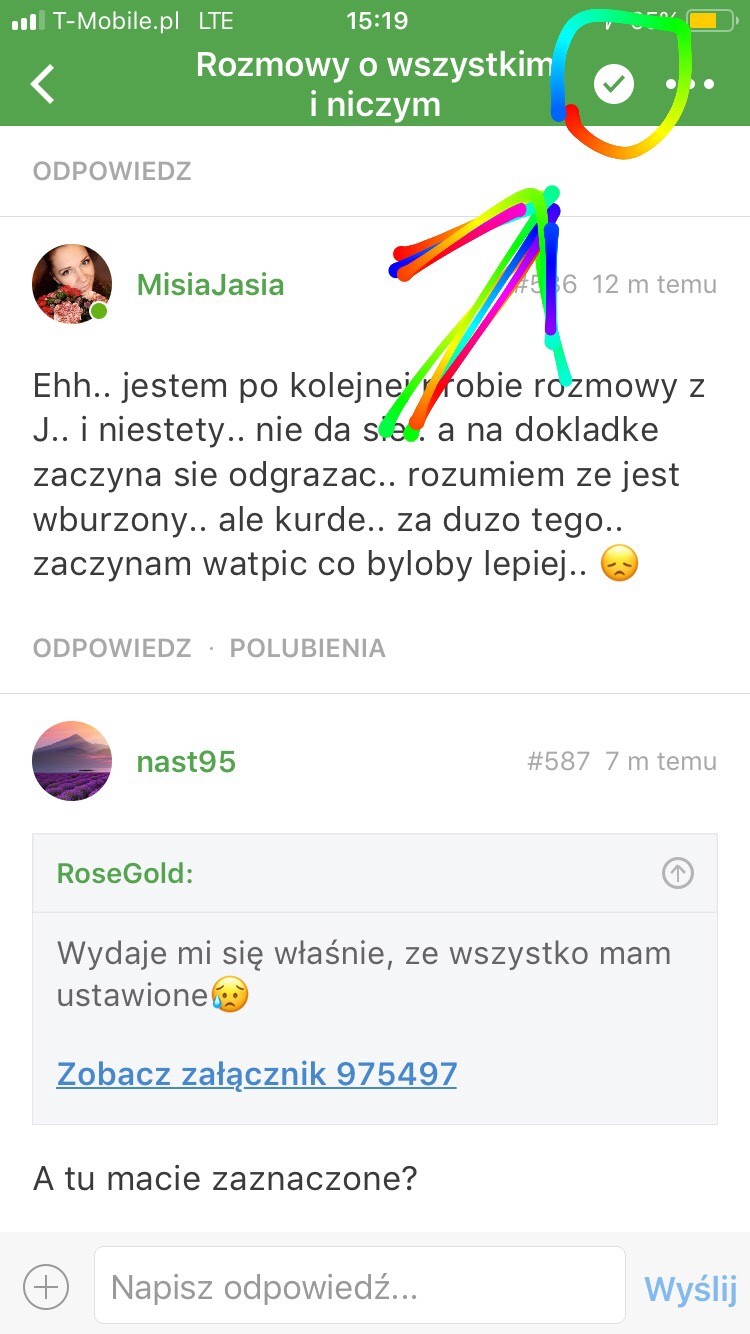Open the MisiaJasia username link
This screenshot has width=750, height=1334.
[210, 285]
